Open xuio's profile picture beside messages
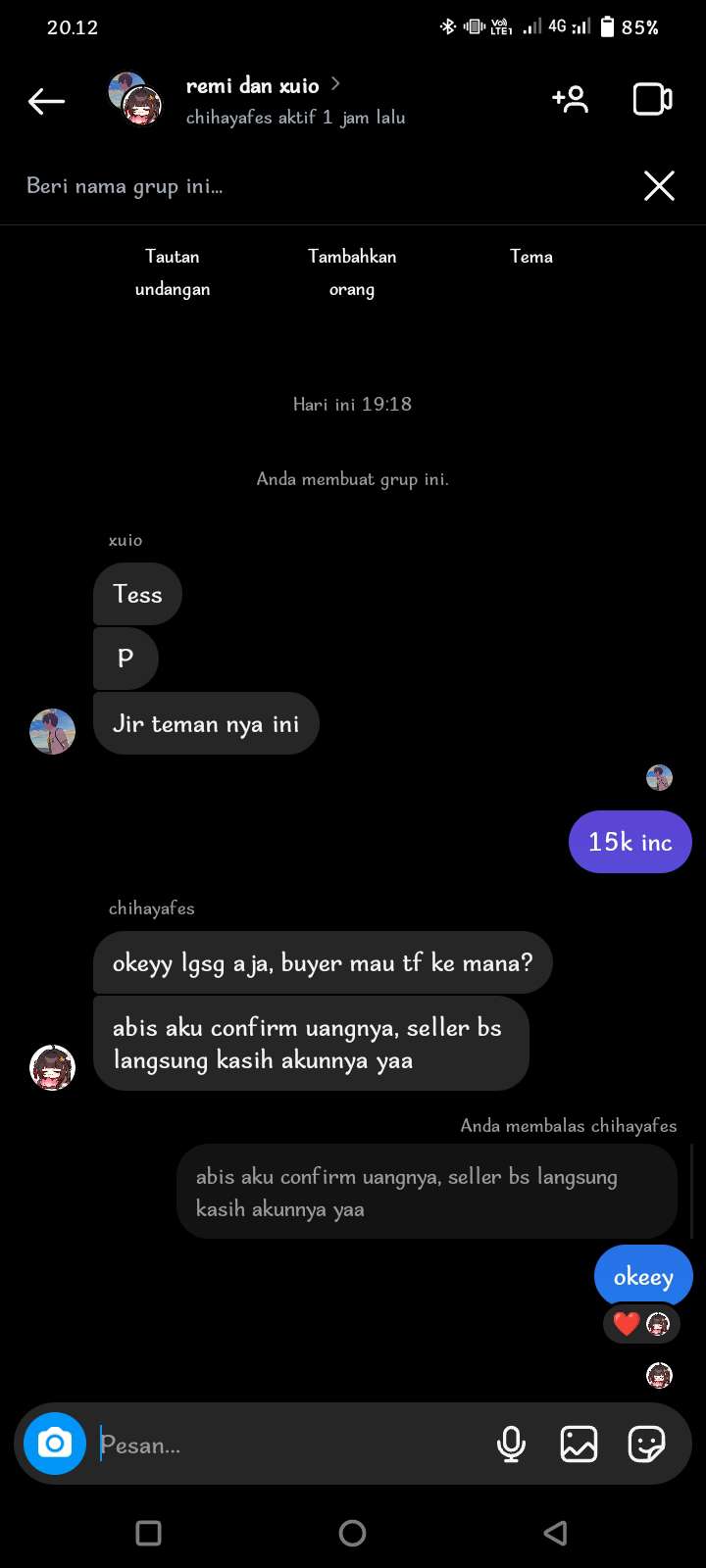706x1568 pixels. tap(53, 731)
